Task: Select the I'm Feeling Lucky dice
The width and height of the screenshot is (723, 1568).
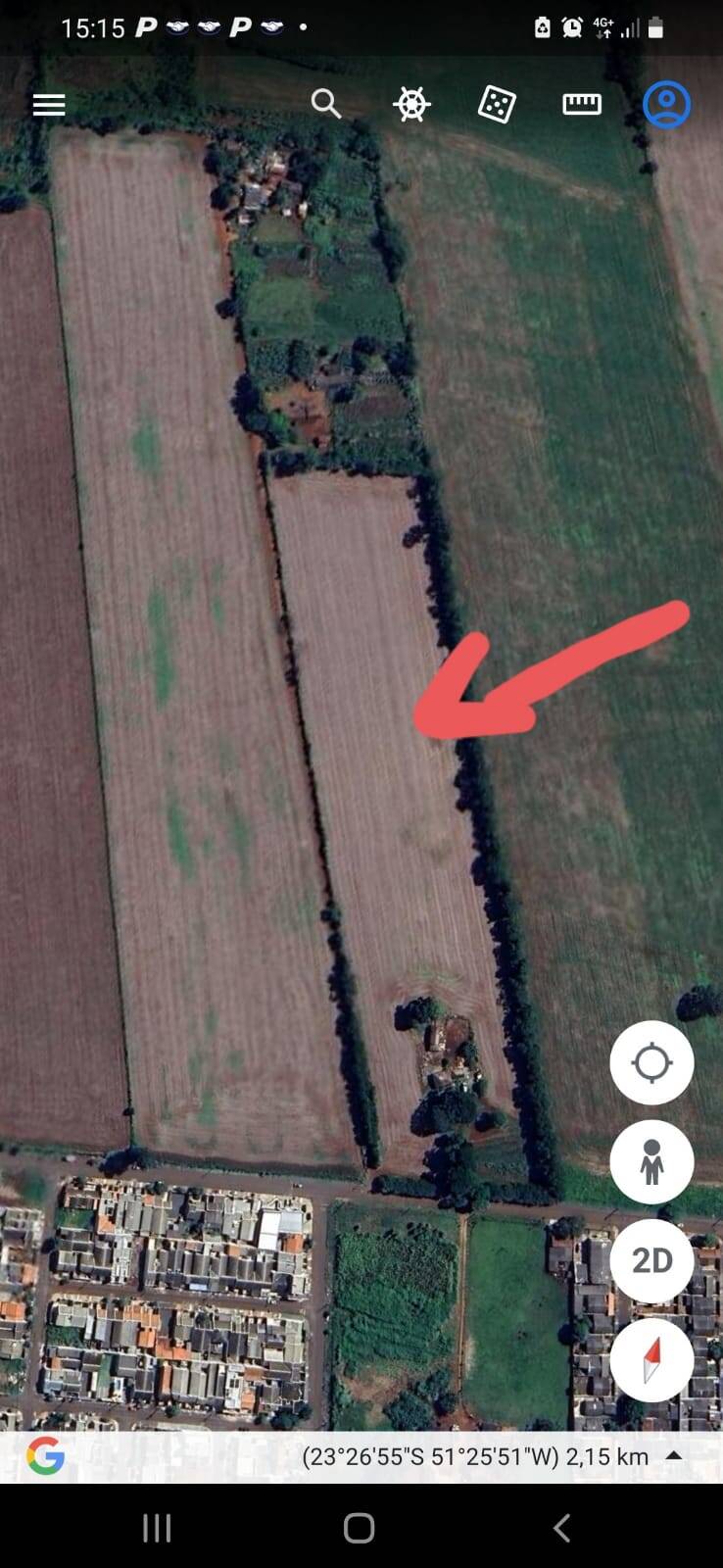Action: (496, 103)
